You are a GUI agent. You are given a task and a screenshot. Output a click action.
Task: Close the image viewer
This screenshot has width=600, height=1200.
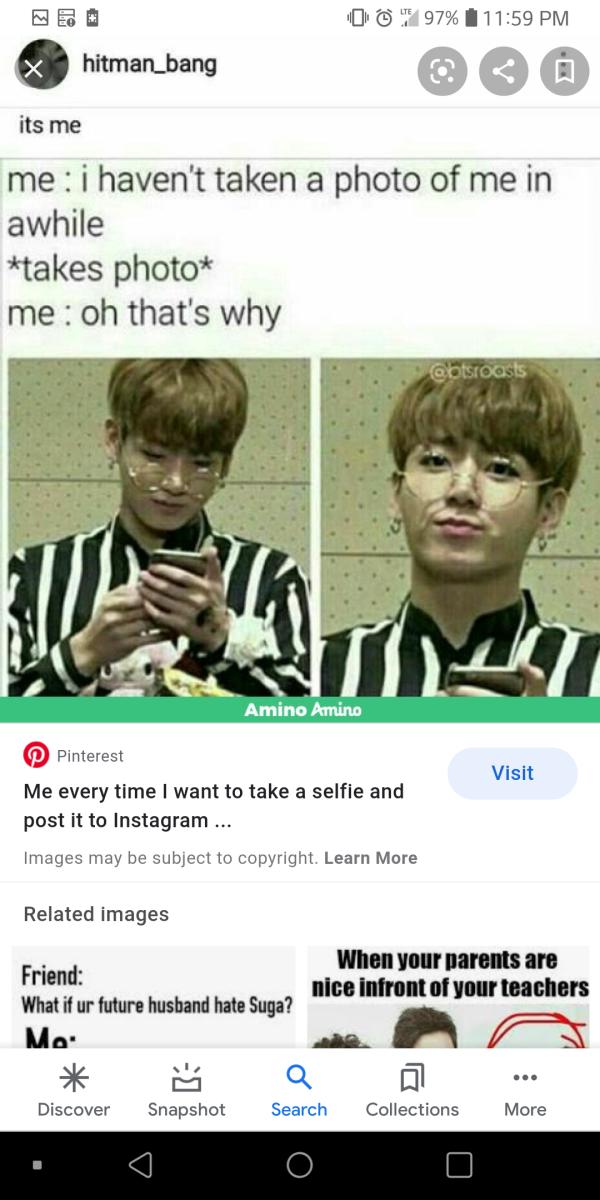tap(33, 69)
